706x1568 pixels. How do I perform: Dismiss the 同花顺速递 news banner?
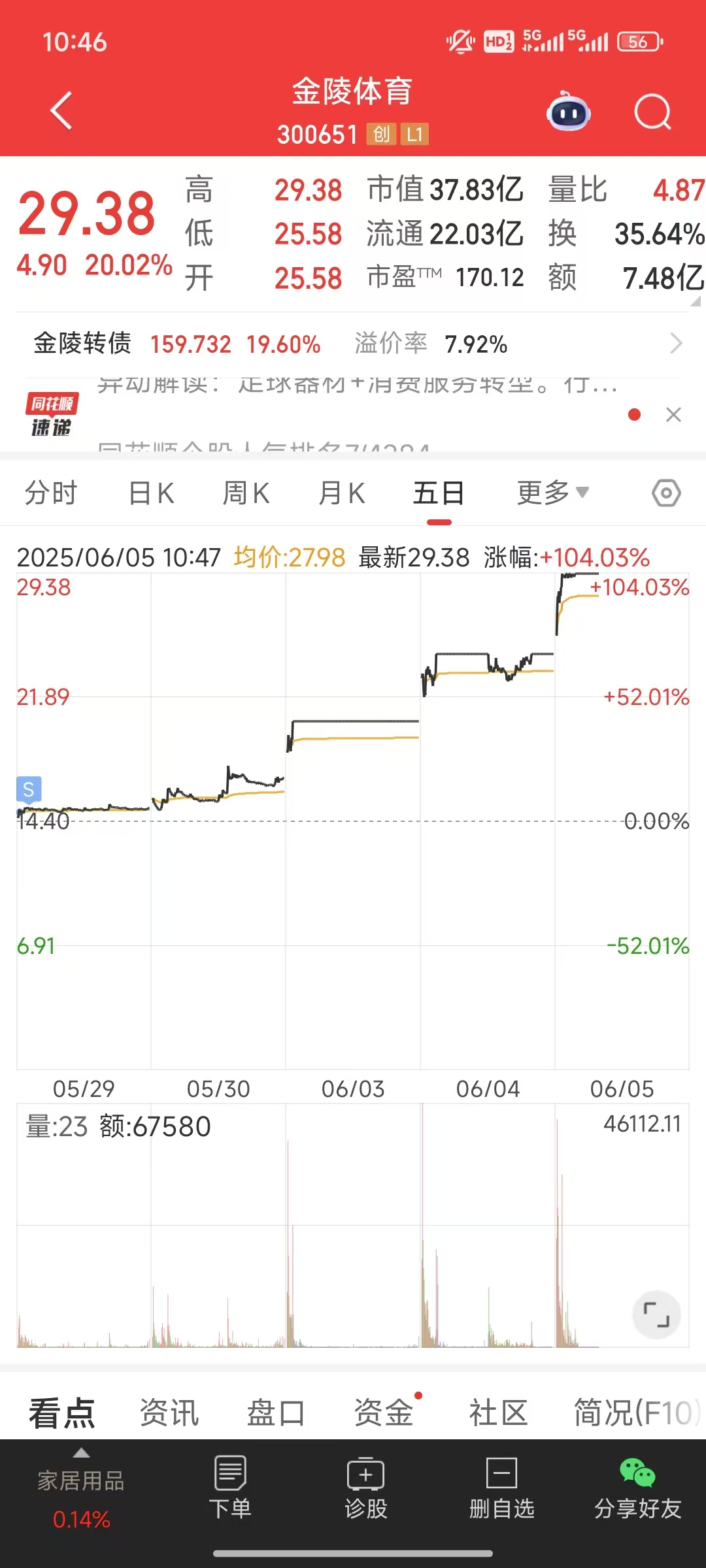tap(673, 415)
